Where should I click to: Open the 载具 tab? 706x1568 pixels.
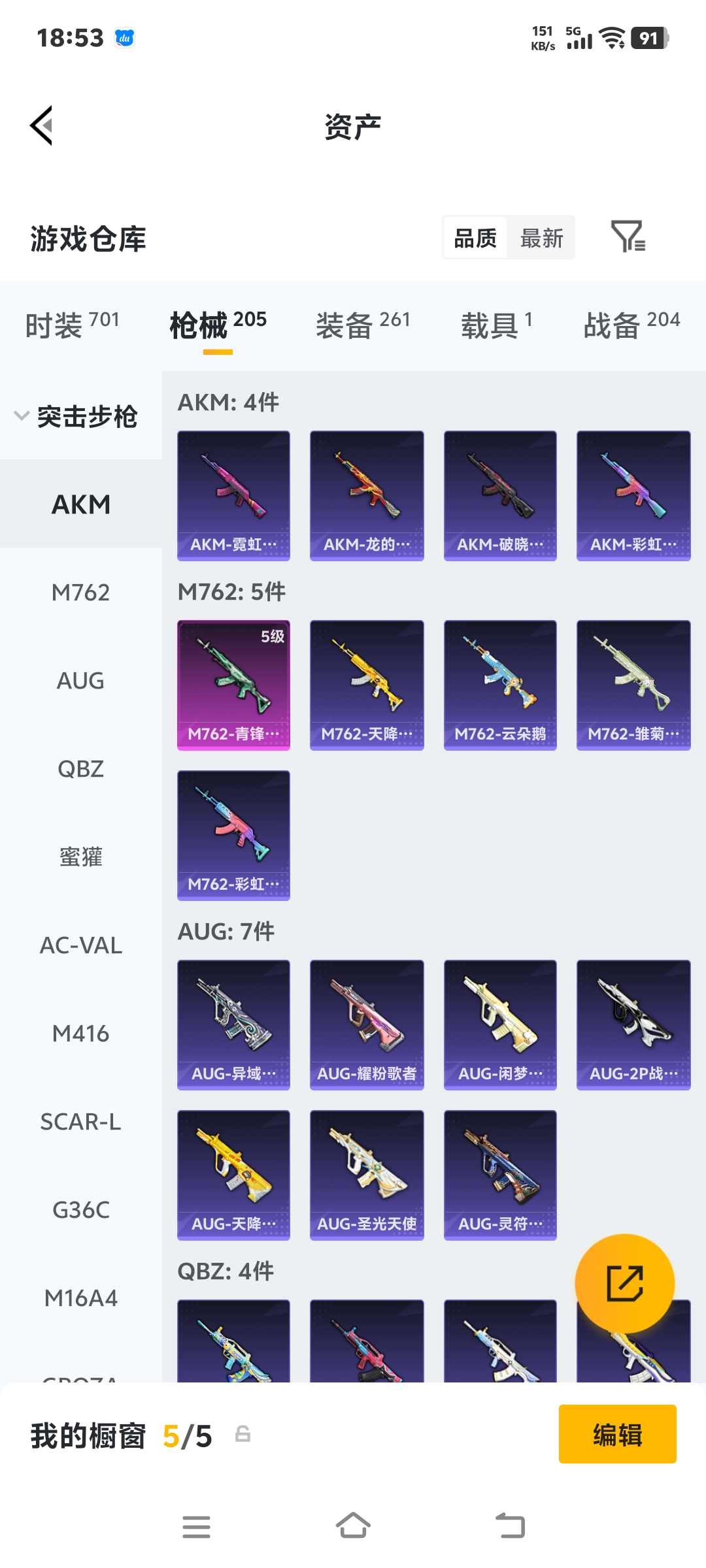pos(497,325)
